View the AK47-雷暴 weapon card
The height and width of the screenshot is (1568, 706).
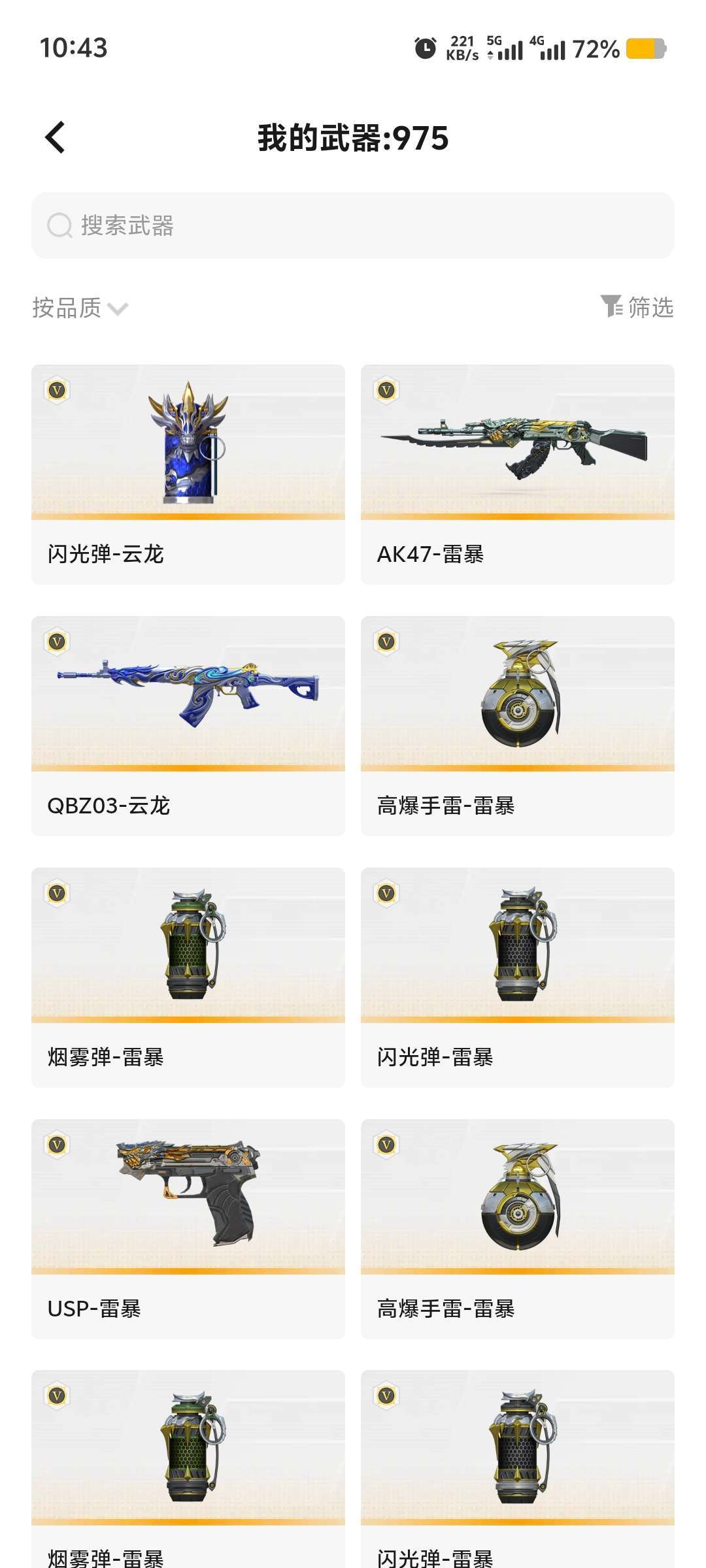(x=517, y=474)
